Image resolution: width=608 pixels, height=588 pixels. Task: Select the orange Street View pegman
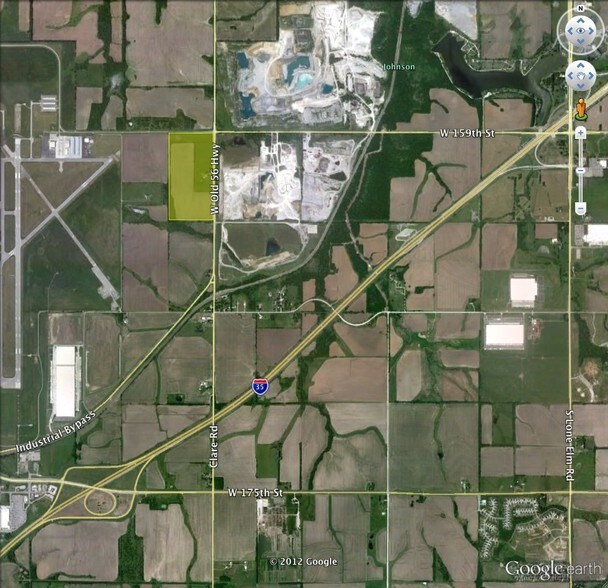(x=581, y=108)
